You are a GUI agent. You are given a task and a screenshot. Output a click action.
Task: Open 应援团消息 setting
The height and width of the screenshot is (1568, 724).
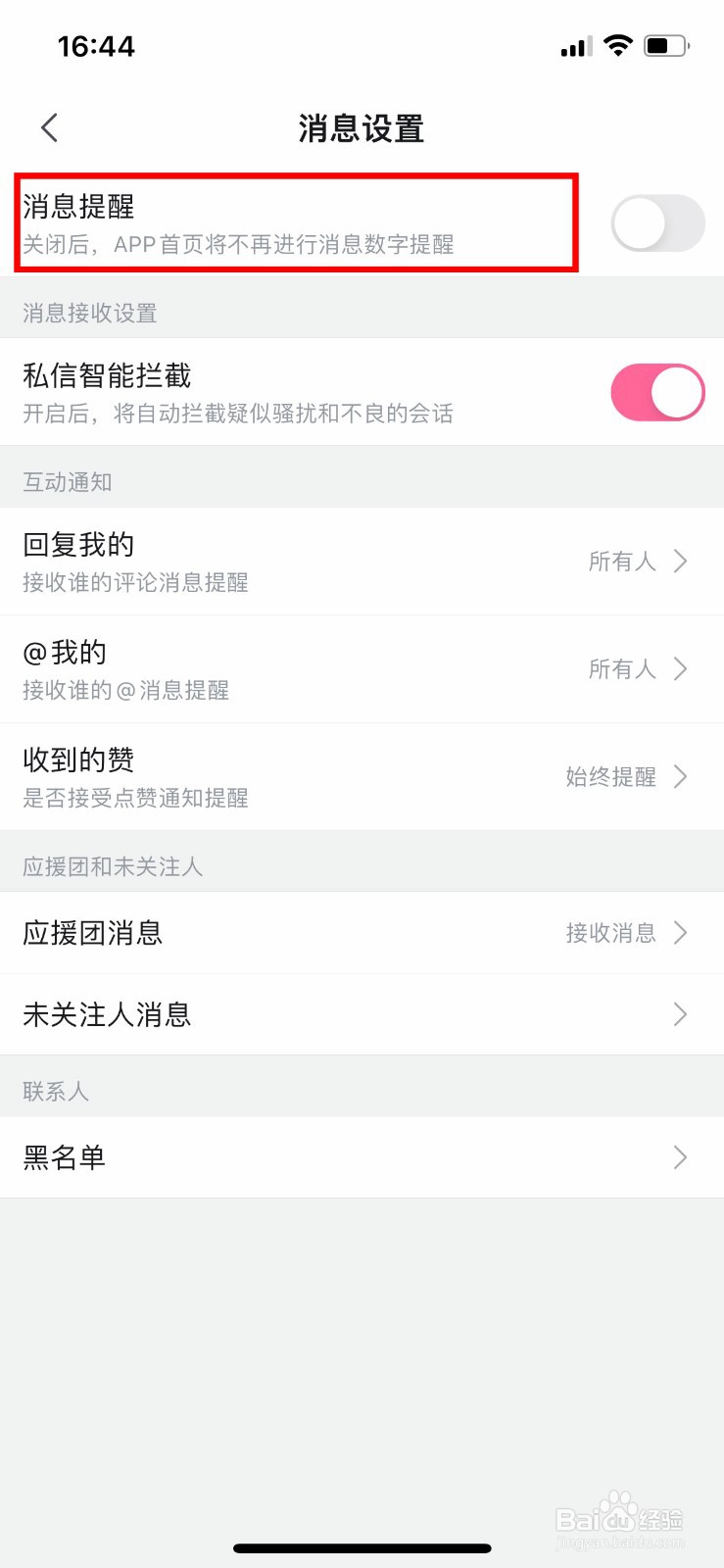click(x=362, y=933)
